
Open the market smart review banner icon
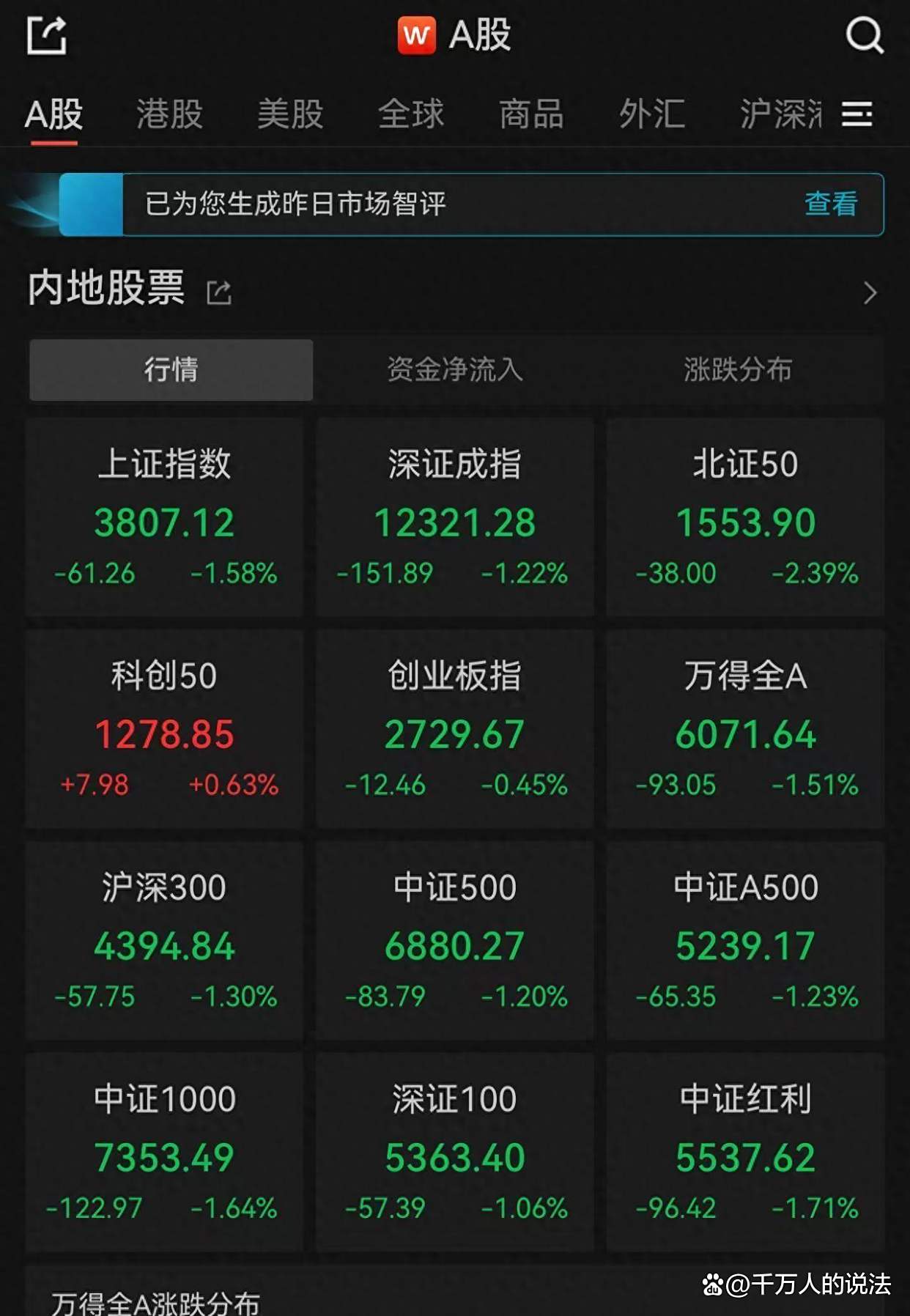point(93,204)
